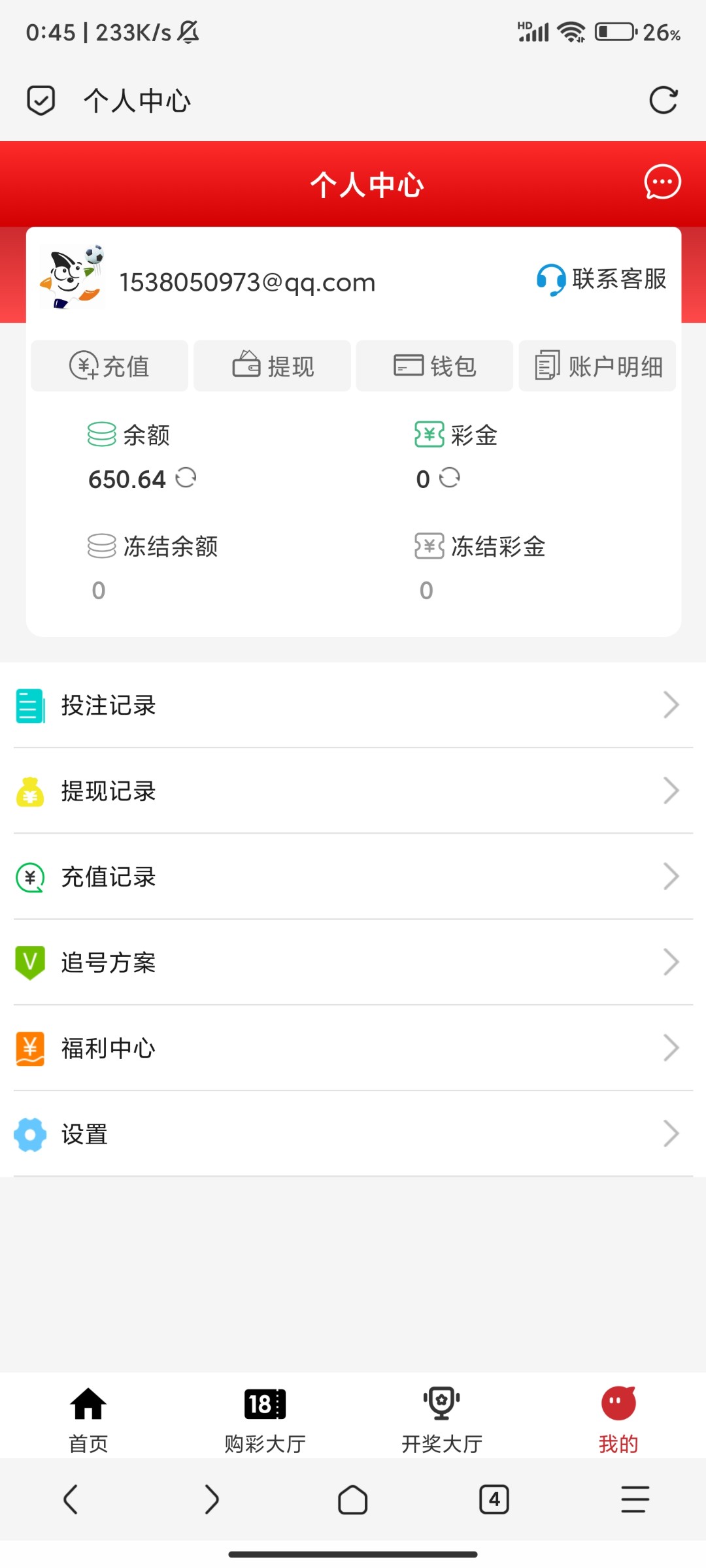706x1568 pixels.
Task: Tap the browser reload icon at top right
Action: 664,99
